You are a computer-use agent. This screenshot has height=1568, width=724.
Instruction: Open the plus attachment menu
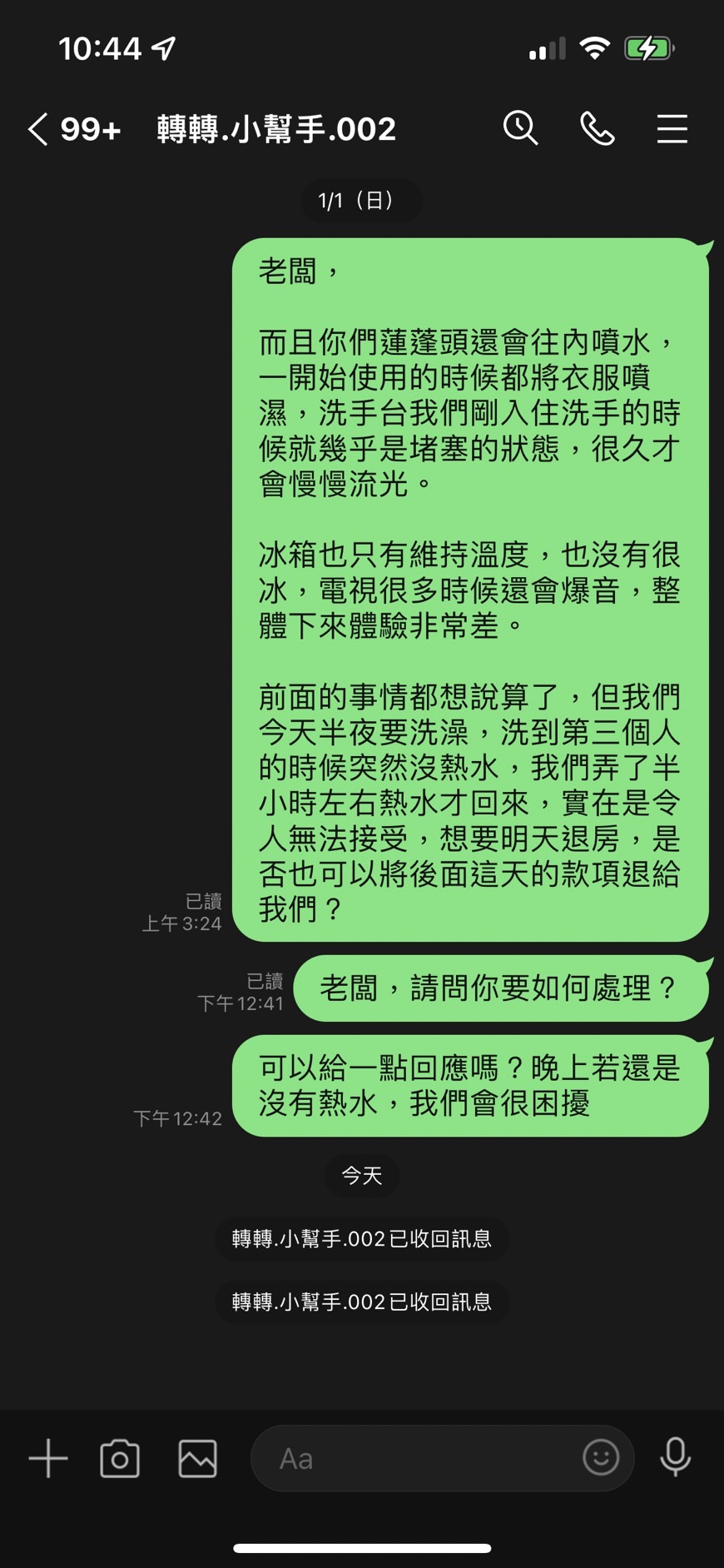click(48, 1458)
